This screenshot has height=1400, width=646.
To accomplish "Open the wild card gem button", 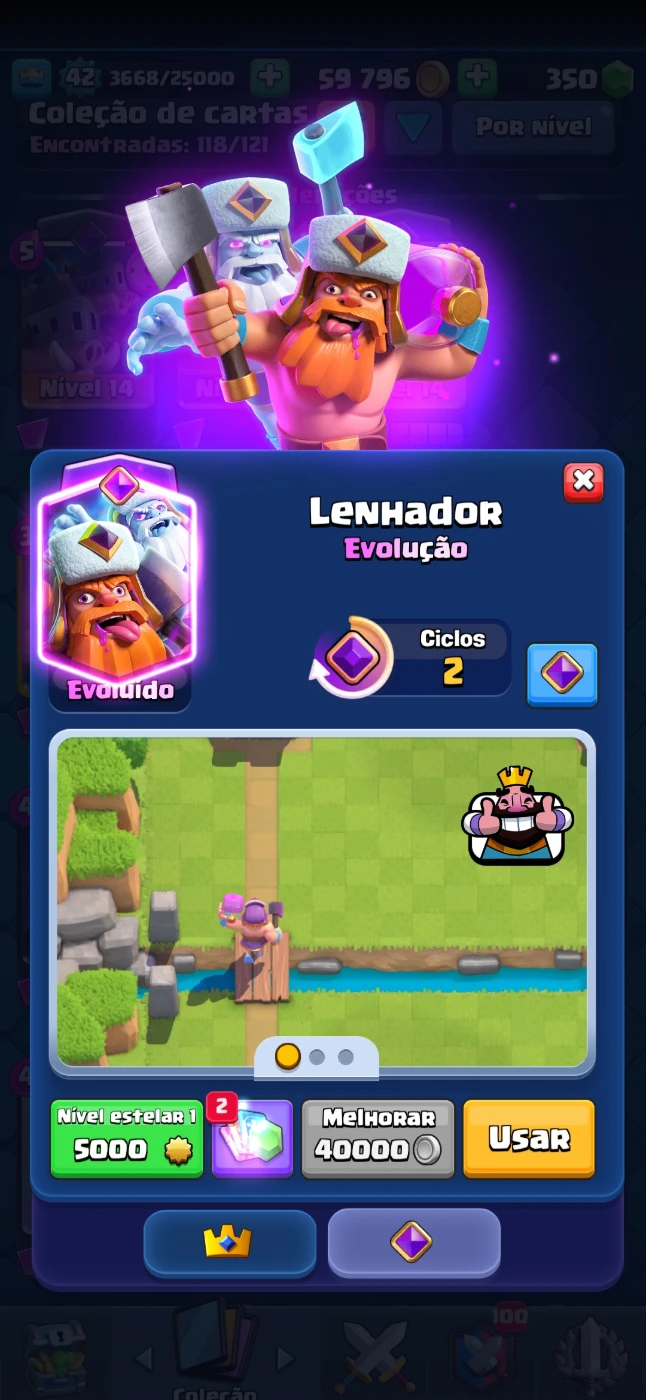I will point(253,1138).
